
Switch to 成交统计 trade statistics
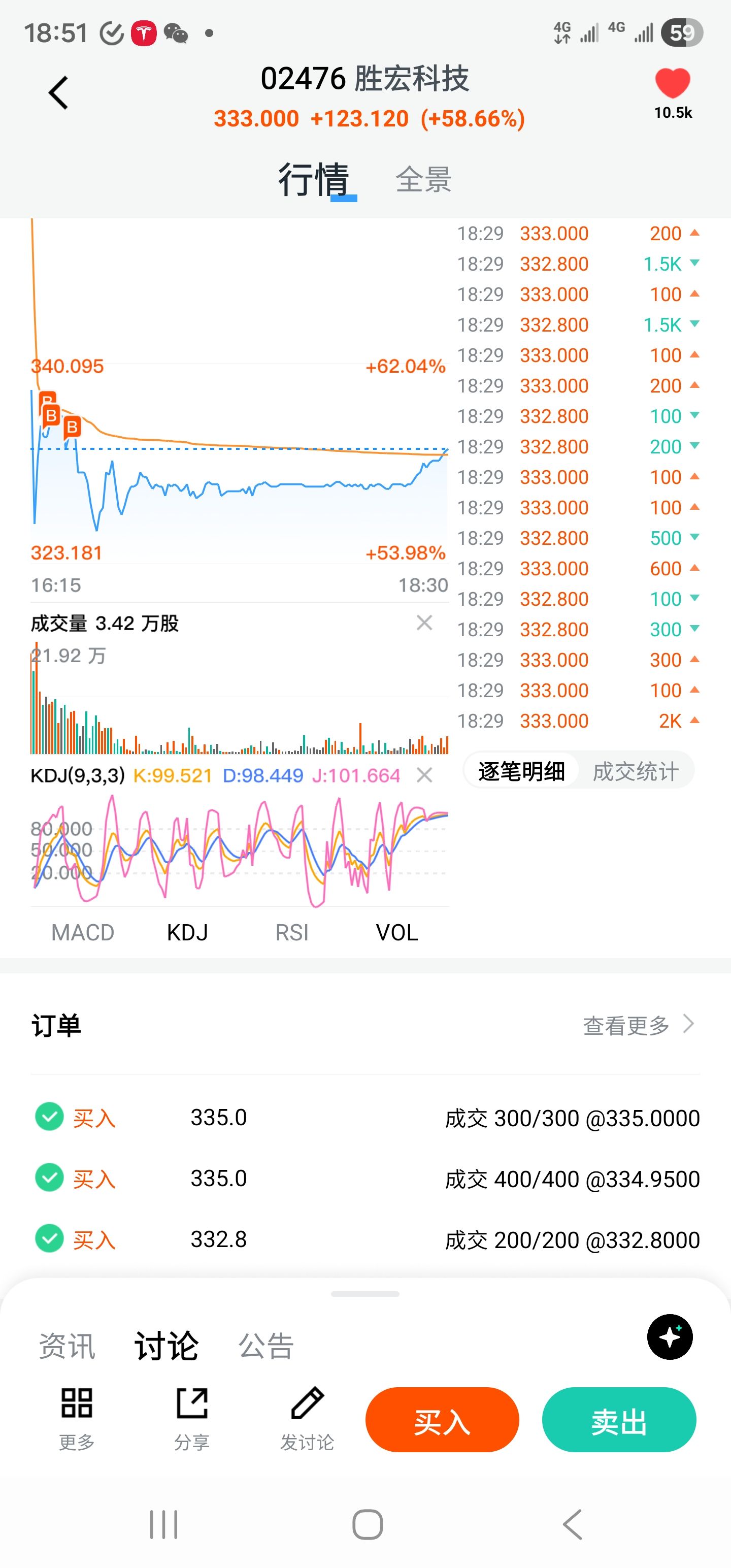point(635,771)
